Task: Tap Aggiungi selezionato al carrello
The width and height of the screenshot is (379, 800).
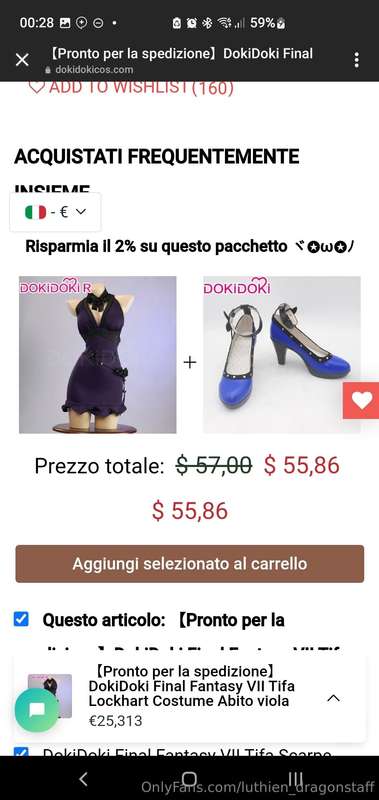Action: tap(190, 564)
